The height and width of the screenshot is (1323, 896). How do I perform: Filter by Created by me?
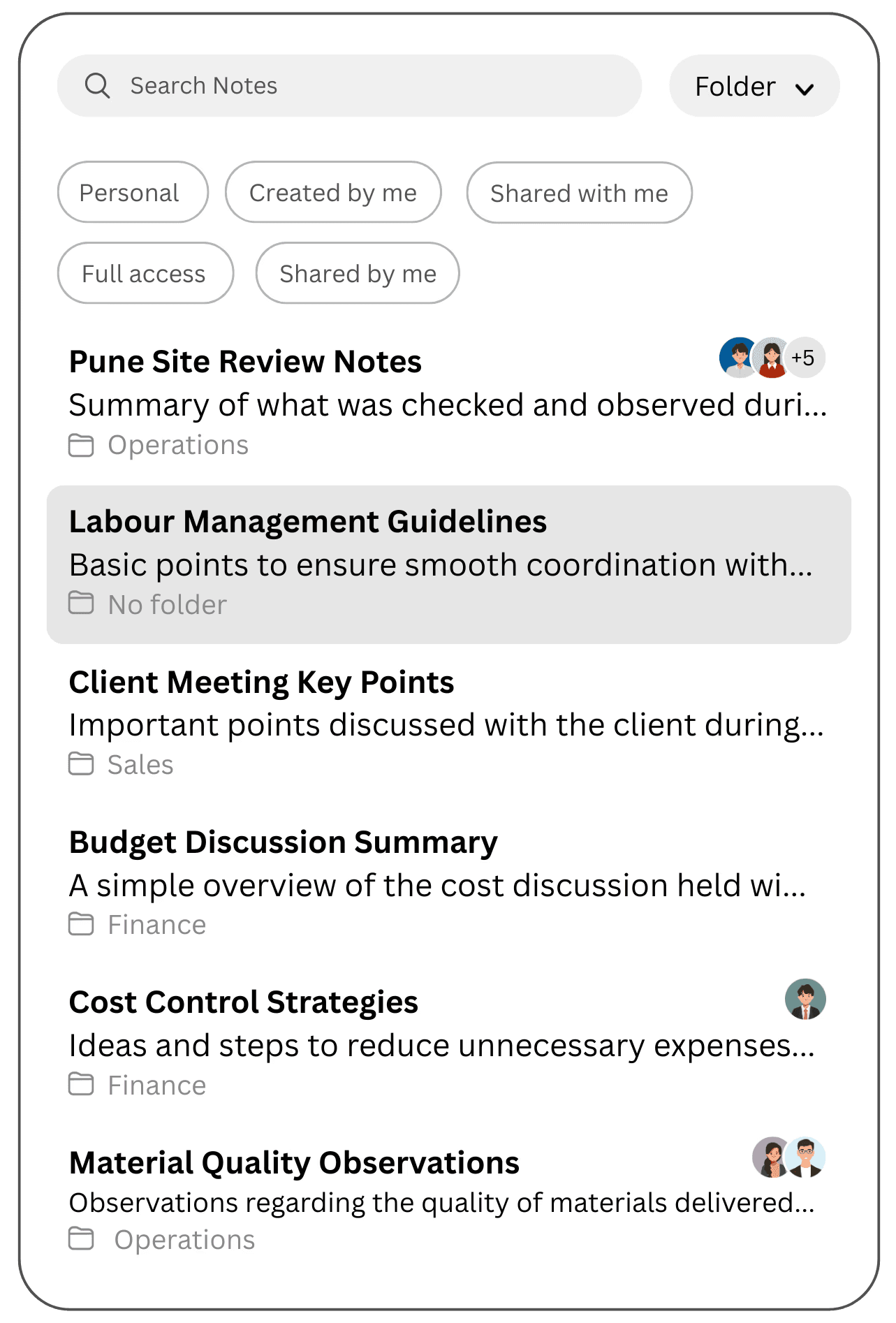coord(333,192)
